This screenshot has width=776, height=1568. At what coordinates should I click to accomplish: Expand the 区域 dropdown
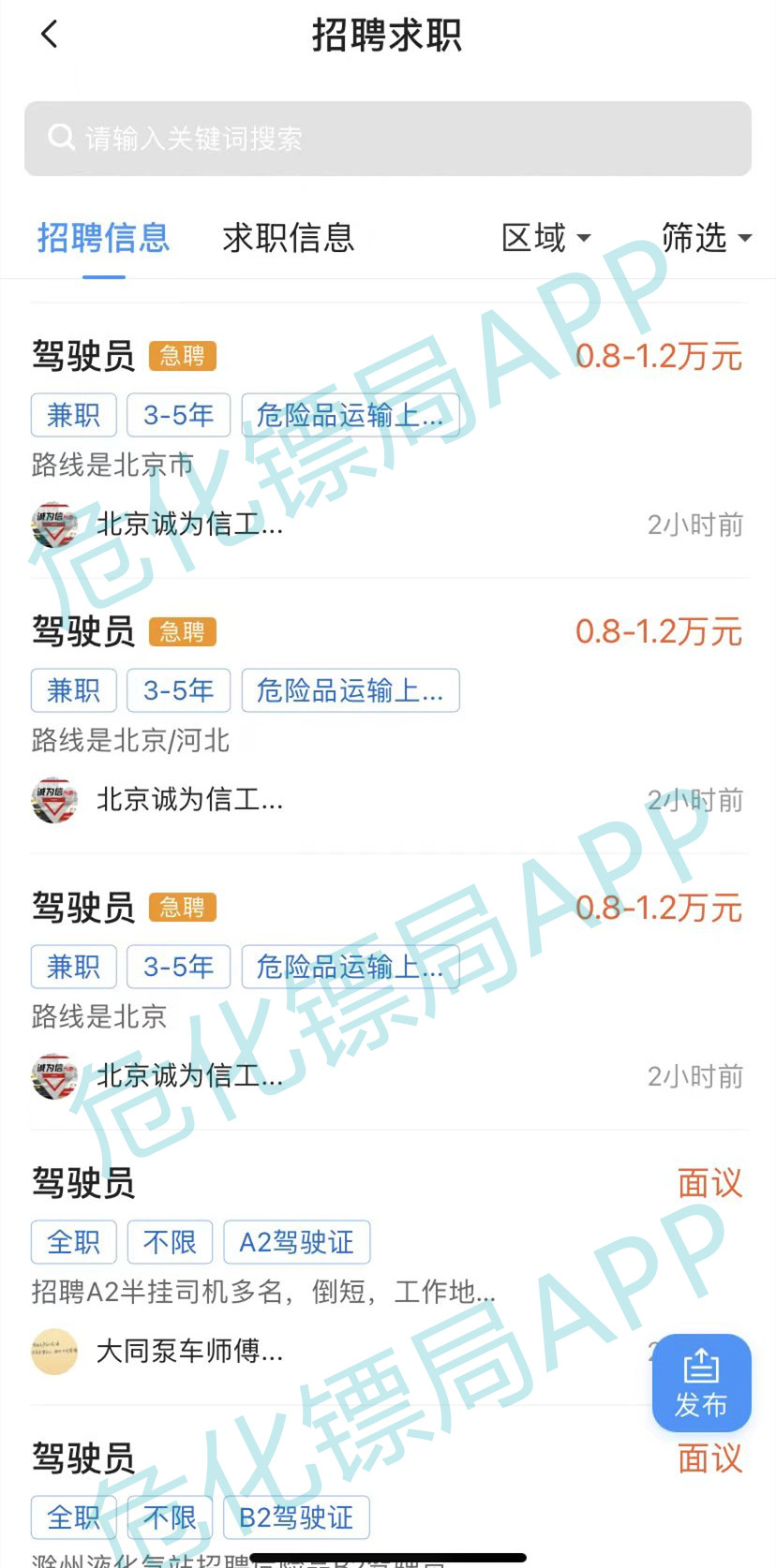point(546,238)
